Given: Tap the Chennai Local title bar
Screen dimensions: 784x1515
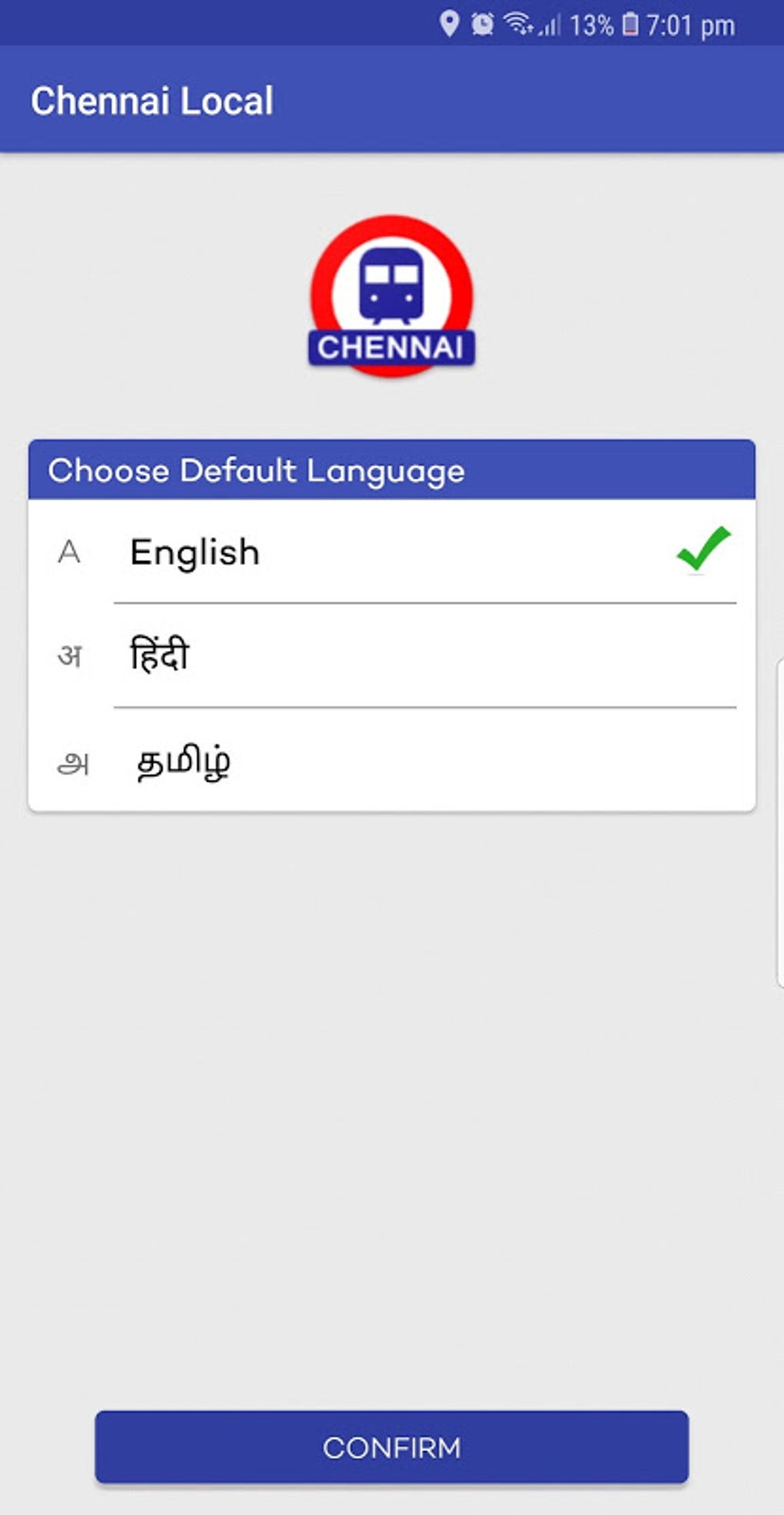Looking at the screenshot, I should tap(154, 99).
